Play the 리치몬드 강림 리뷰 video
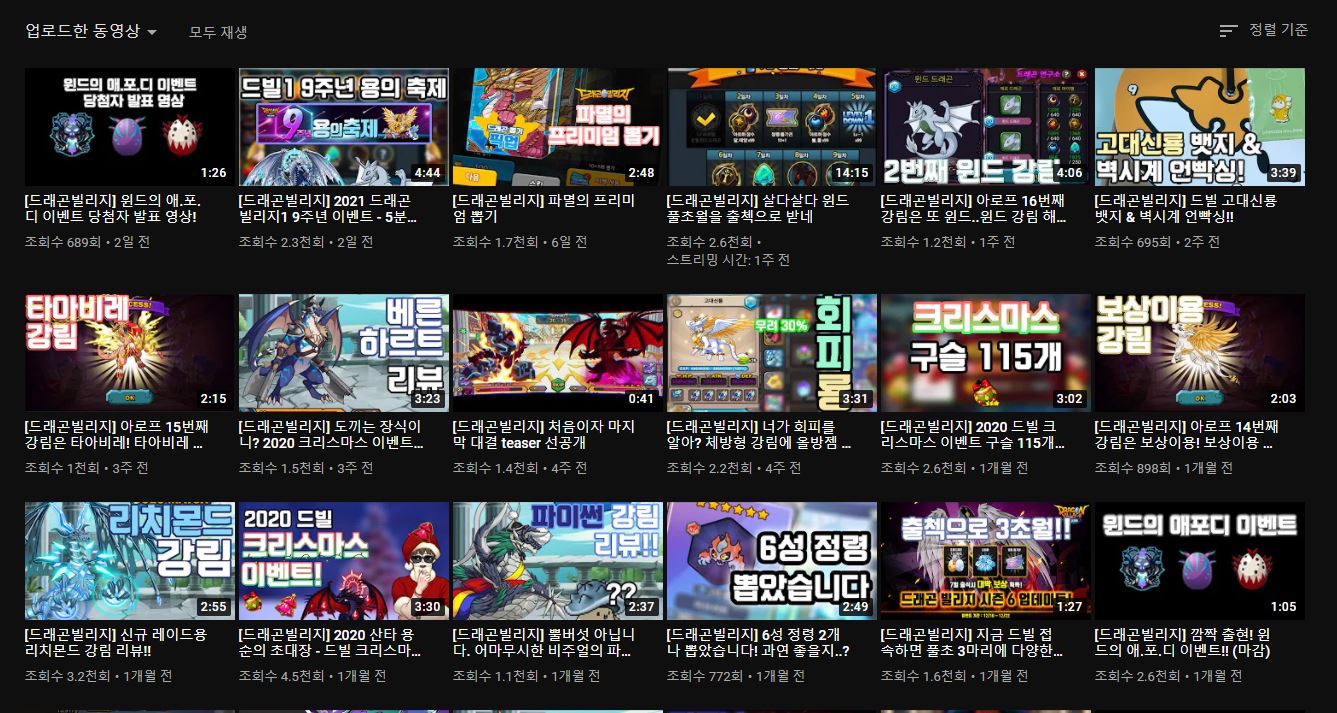 [129, 561]
